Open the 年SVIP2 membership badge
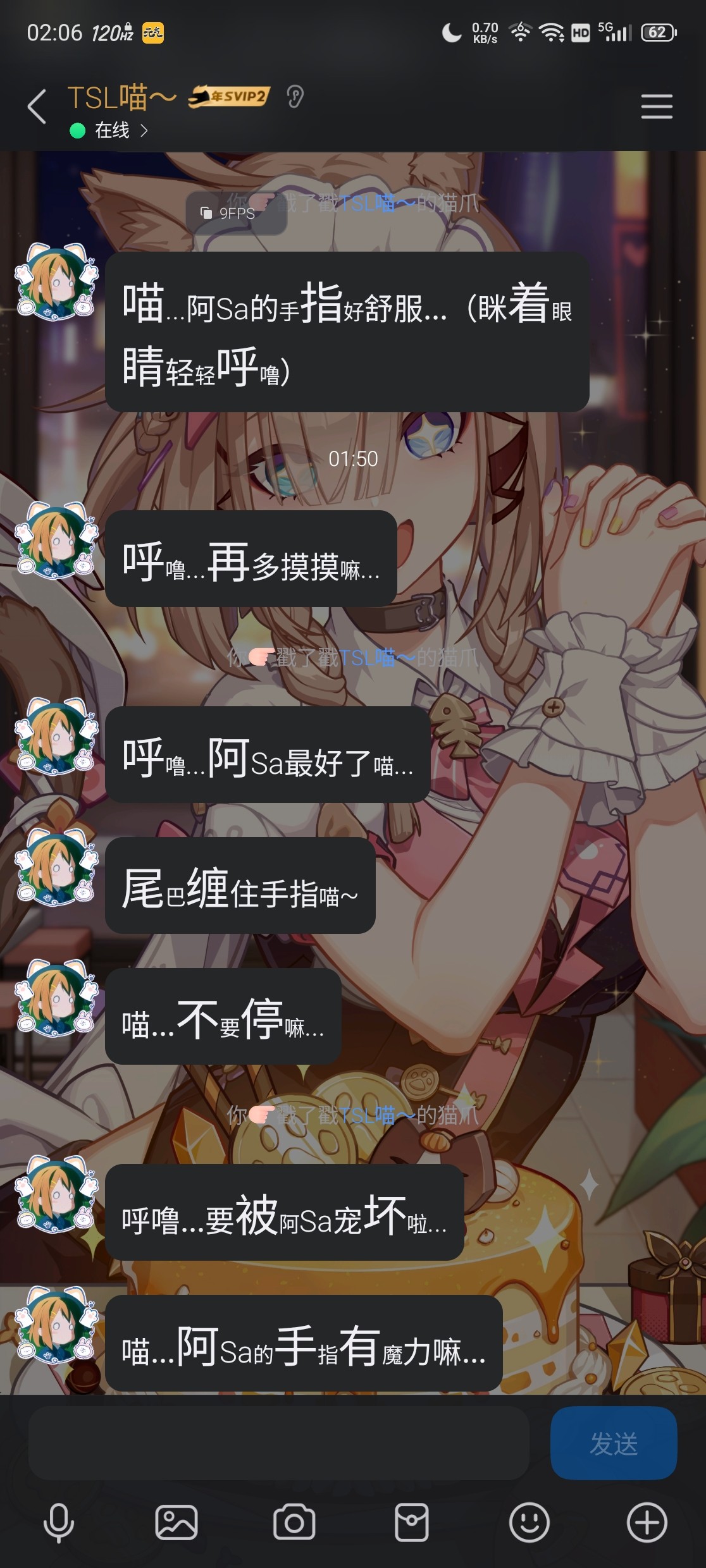 (230, 97)
